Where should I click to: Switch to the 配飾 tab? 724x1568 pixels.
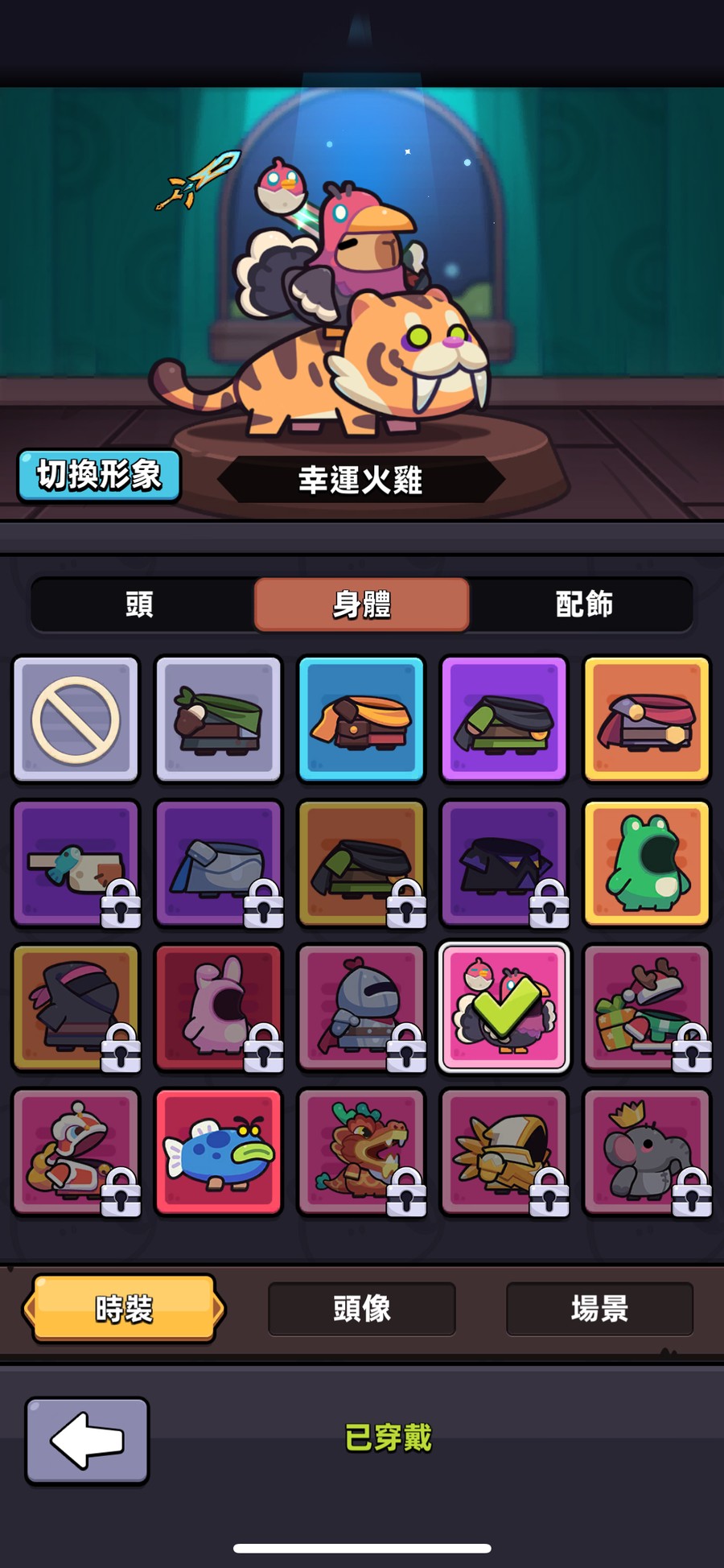(584, 604)
